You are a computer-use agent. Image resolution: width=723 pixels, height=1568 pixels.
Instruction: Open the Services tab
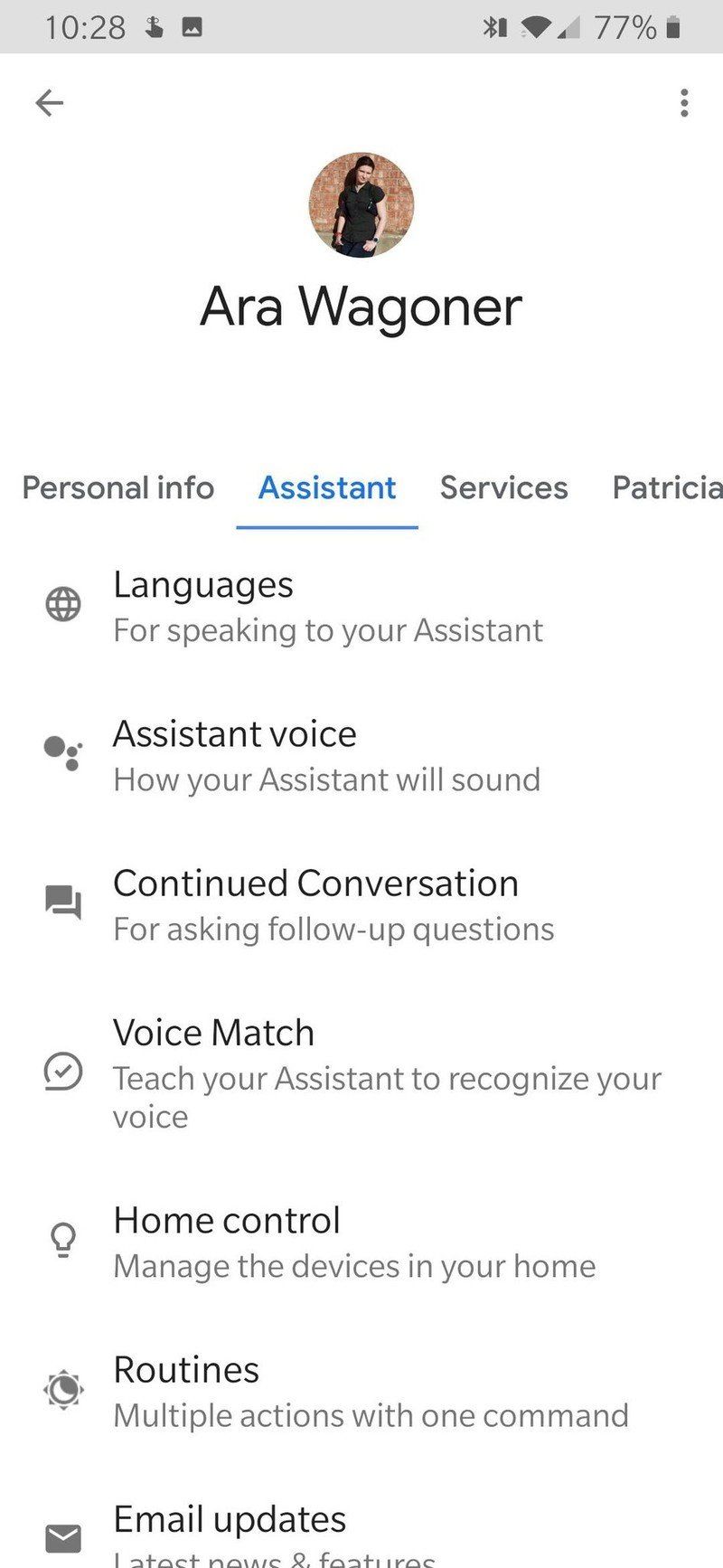(503, 488)
